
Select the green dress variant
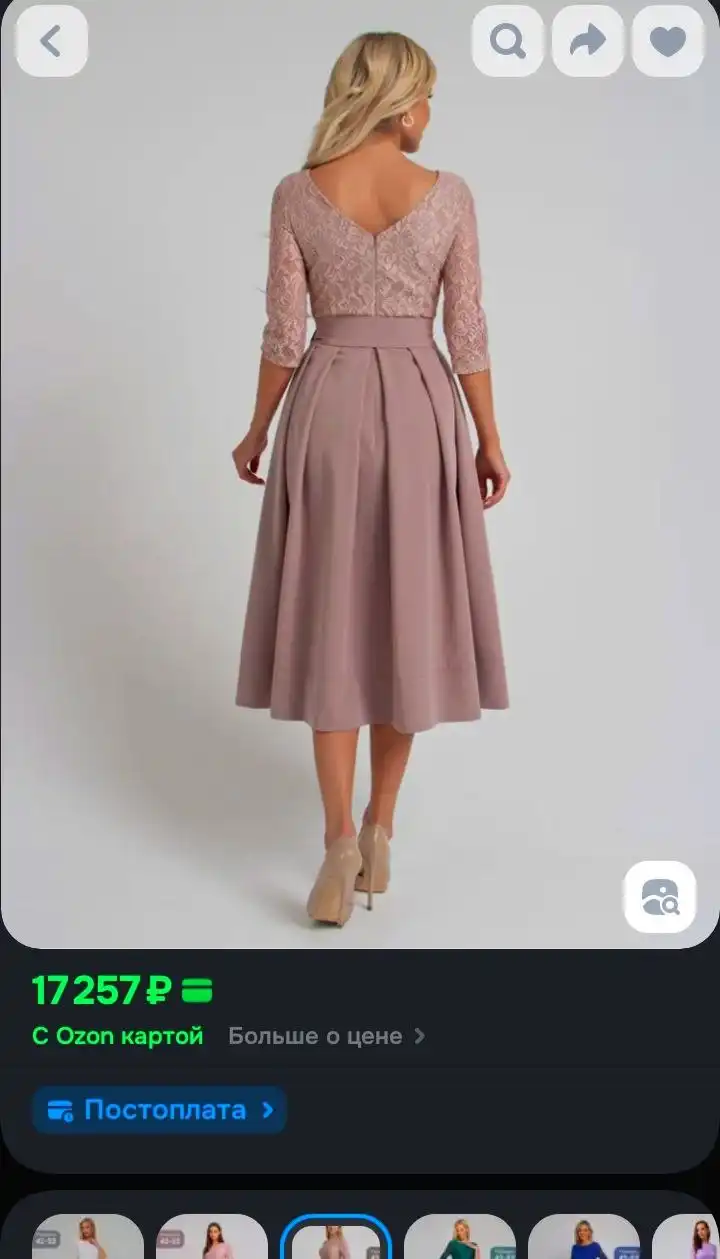pyautogui.click(x=460, y=1238)
